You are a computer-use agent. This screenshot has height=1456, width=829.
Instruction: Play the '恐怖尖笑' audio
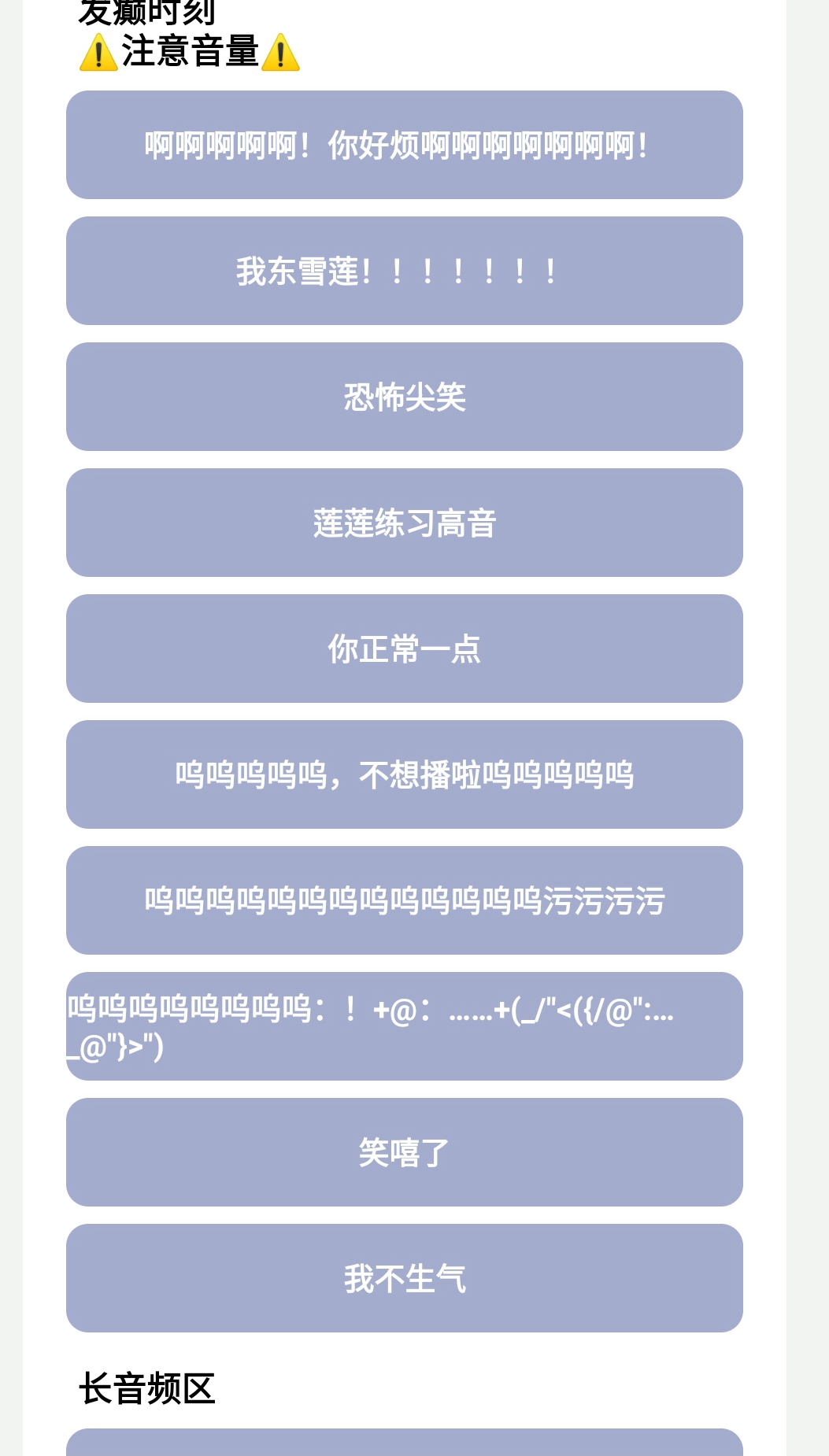tap(404, 397)
